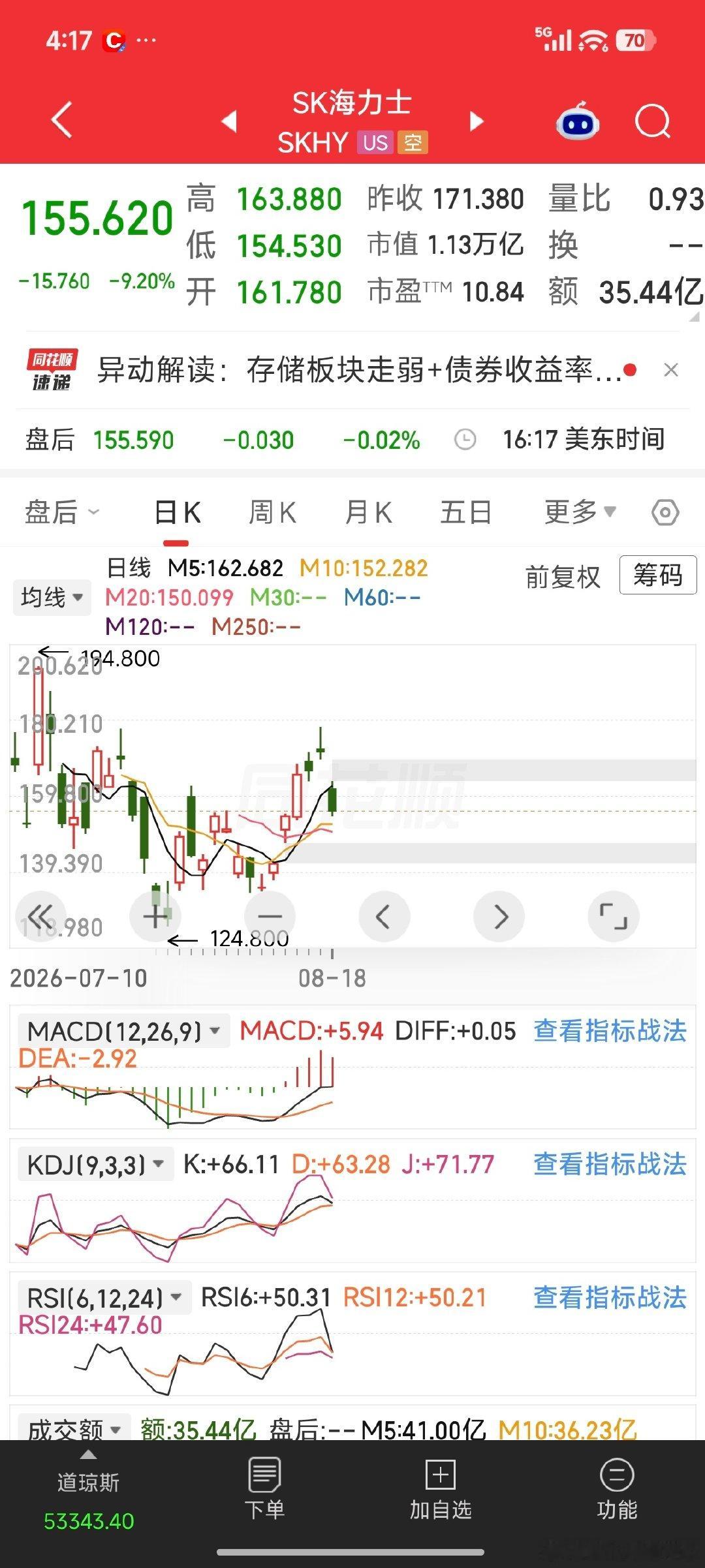The width and height of the screenshot is (705, 1568).
Task: Switch to the next stock with right triangle
Action: click(477, 121)
